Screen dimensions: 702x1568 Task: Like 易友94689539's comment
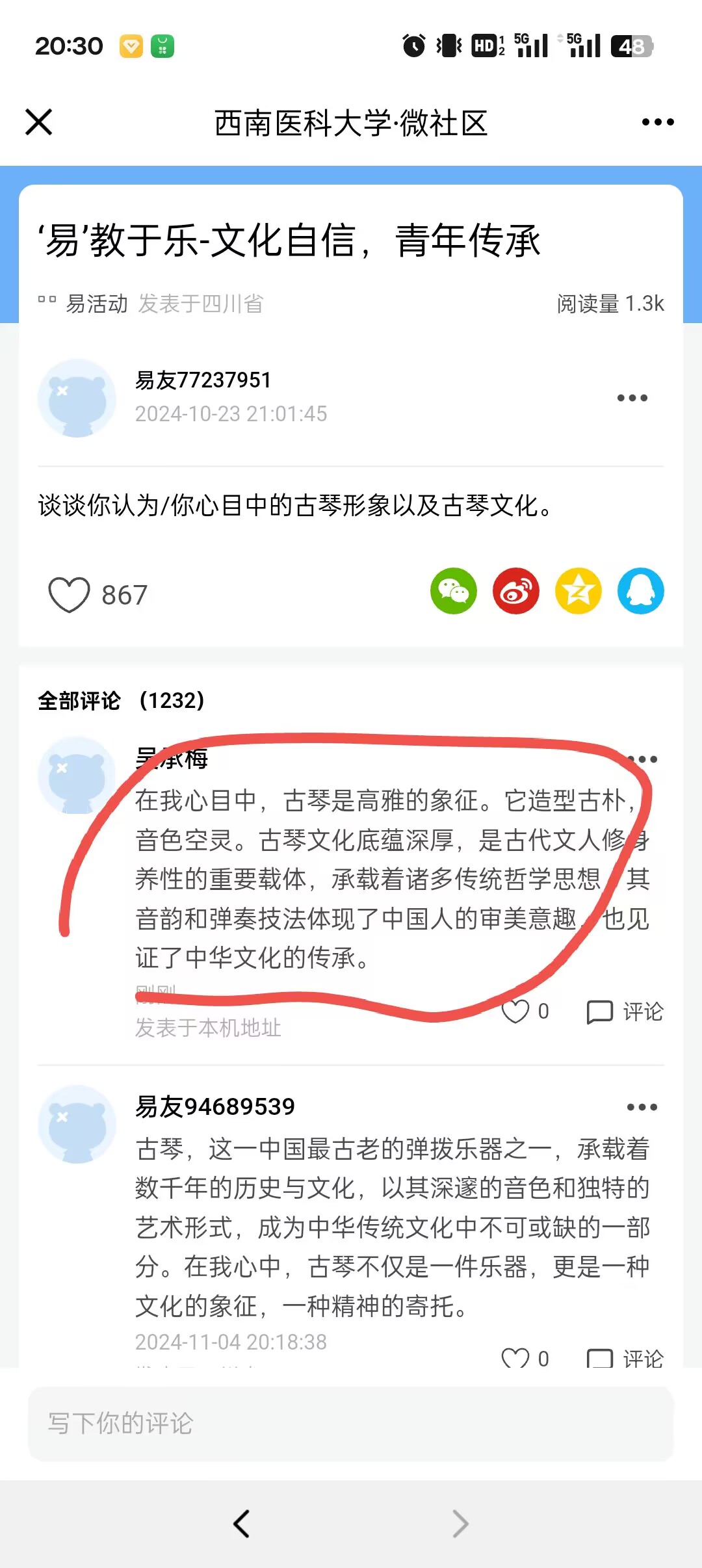pyautogui.click(x=516, y=1357)
